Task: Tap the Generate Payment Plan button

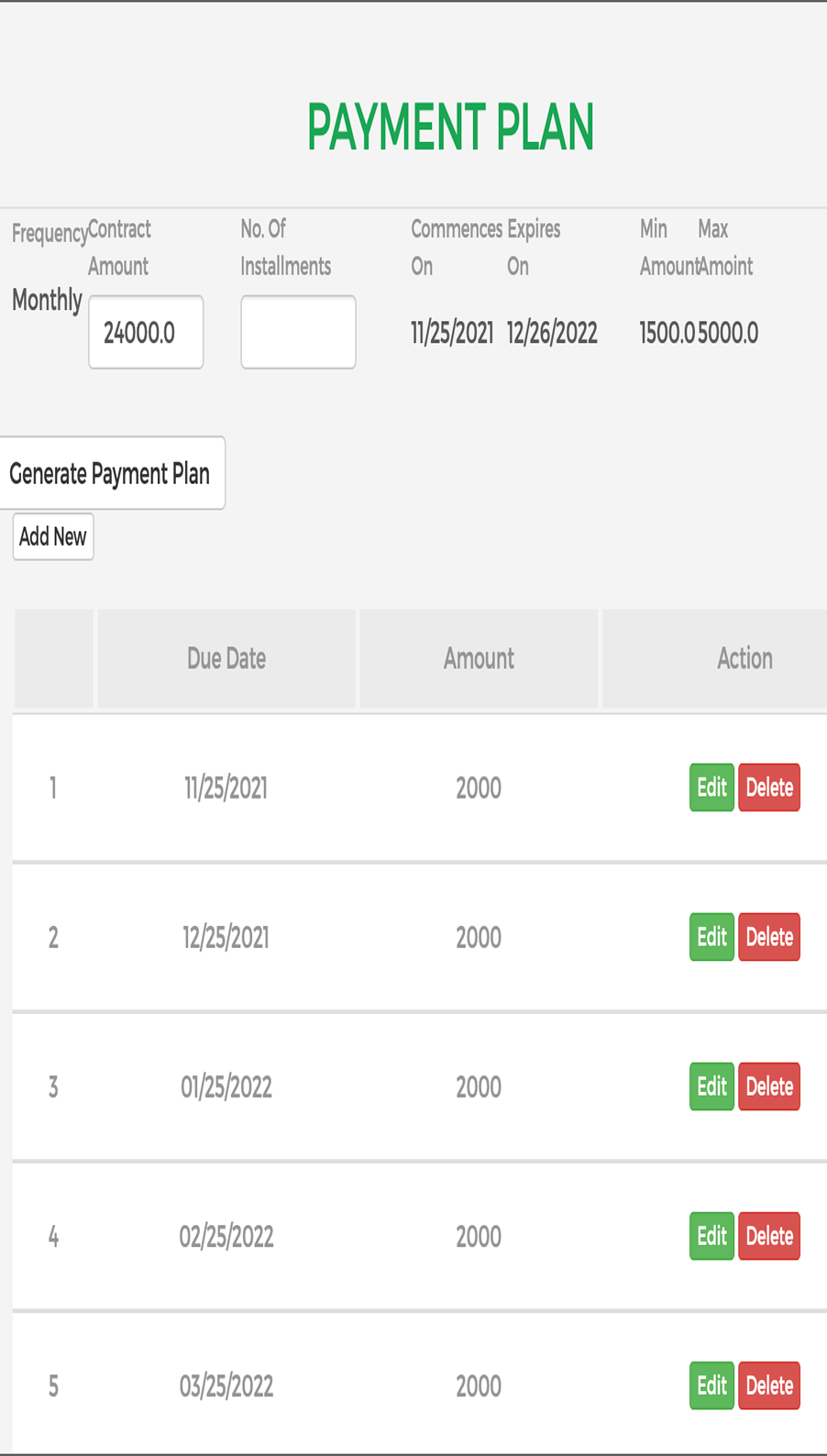Action: (112, 473)
